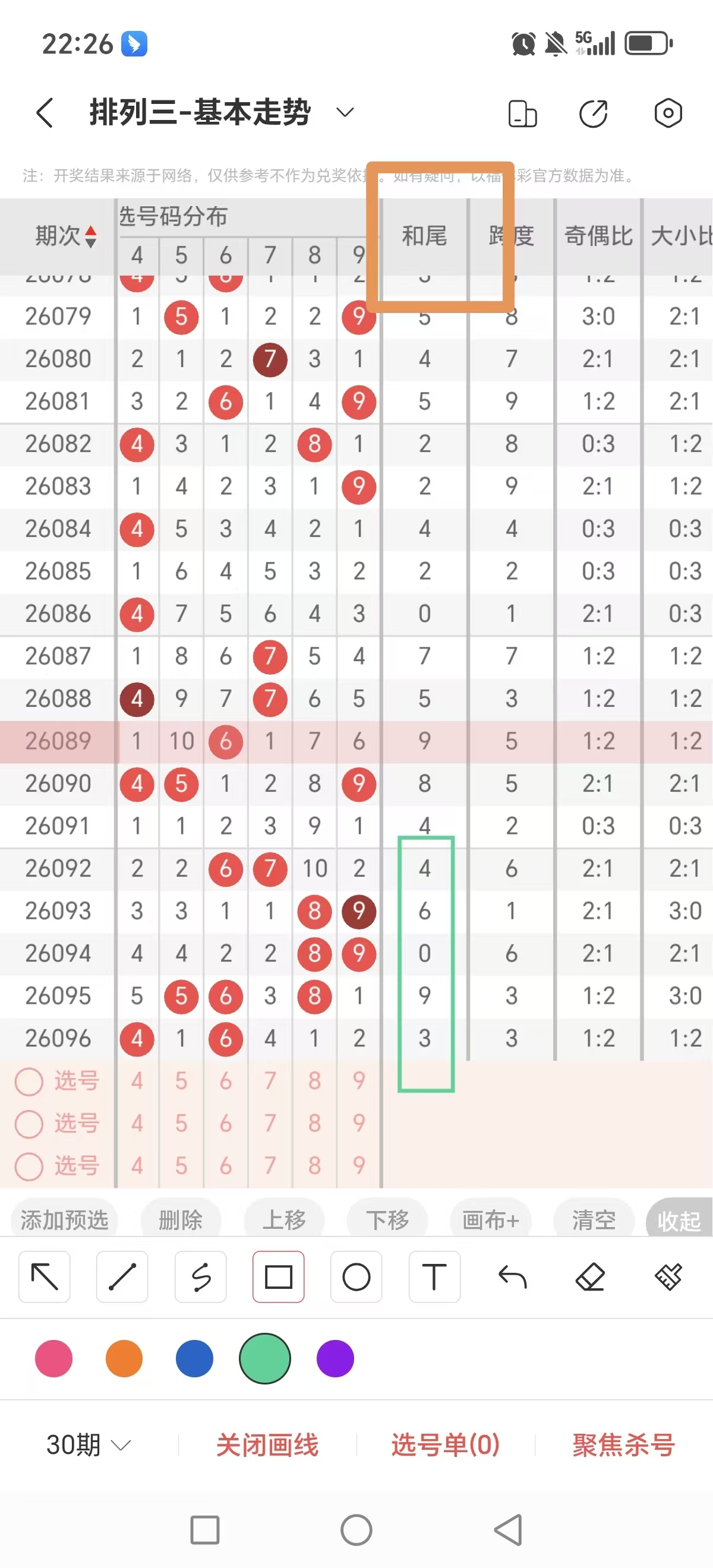Open the 30期 period dropdown
The image size is (713, 1568).
[x=89, y=1444]
